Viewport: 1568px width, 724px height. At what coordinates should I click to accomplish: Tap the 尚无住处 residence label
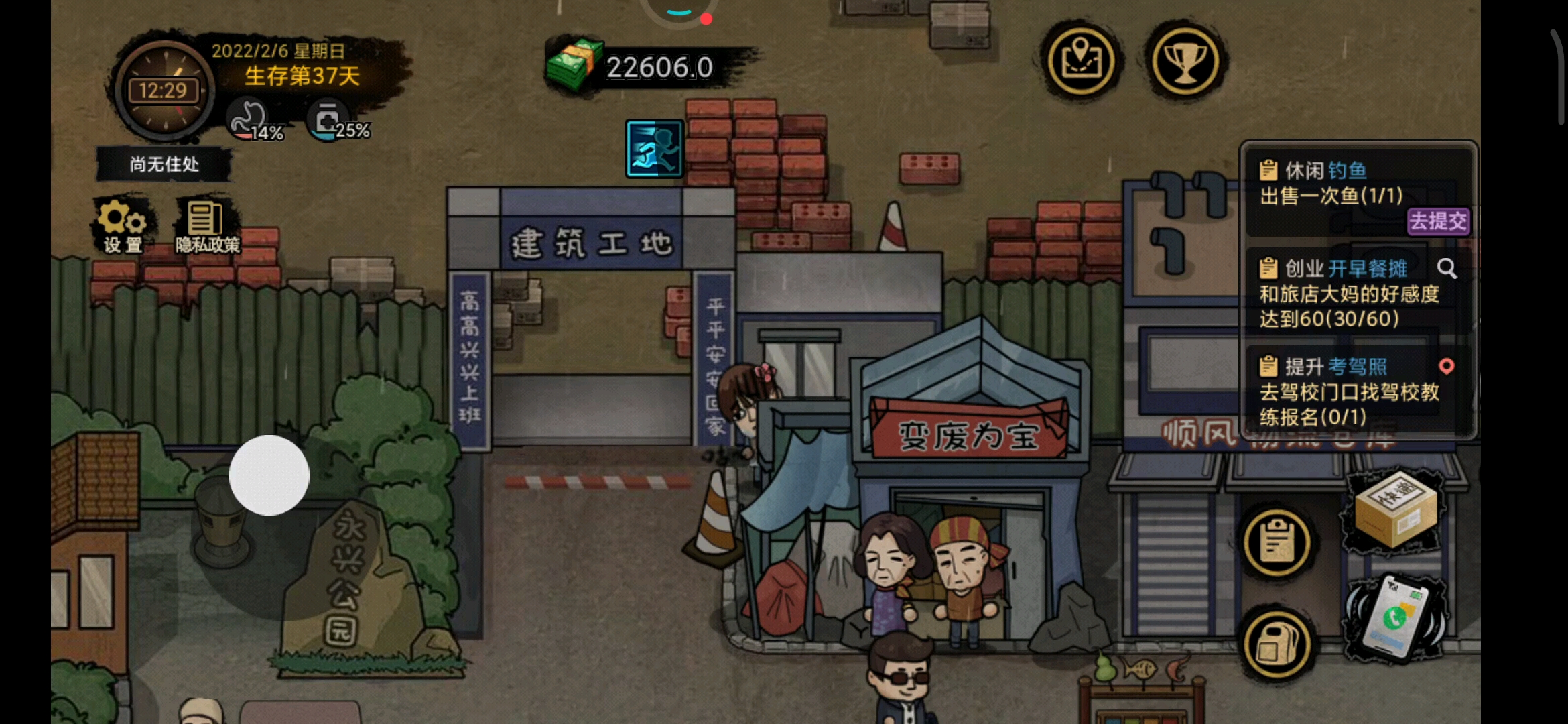point(164,164)
